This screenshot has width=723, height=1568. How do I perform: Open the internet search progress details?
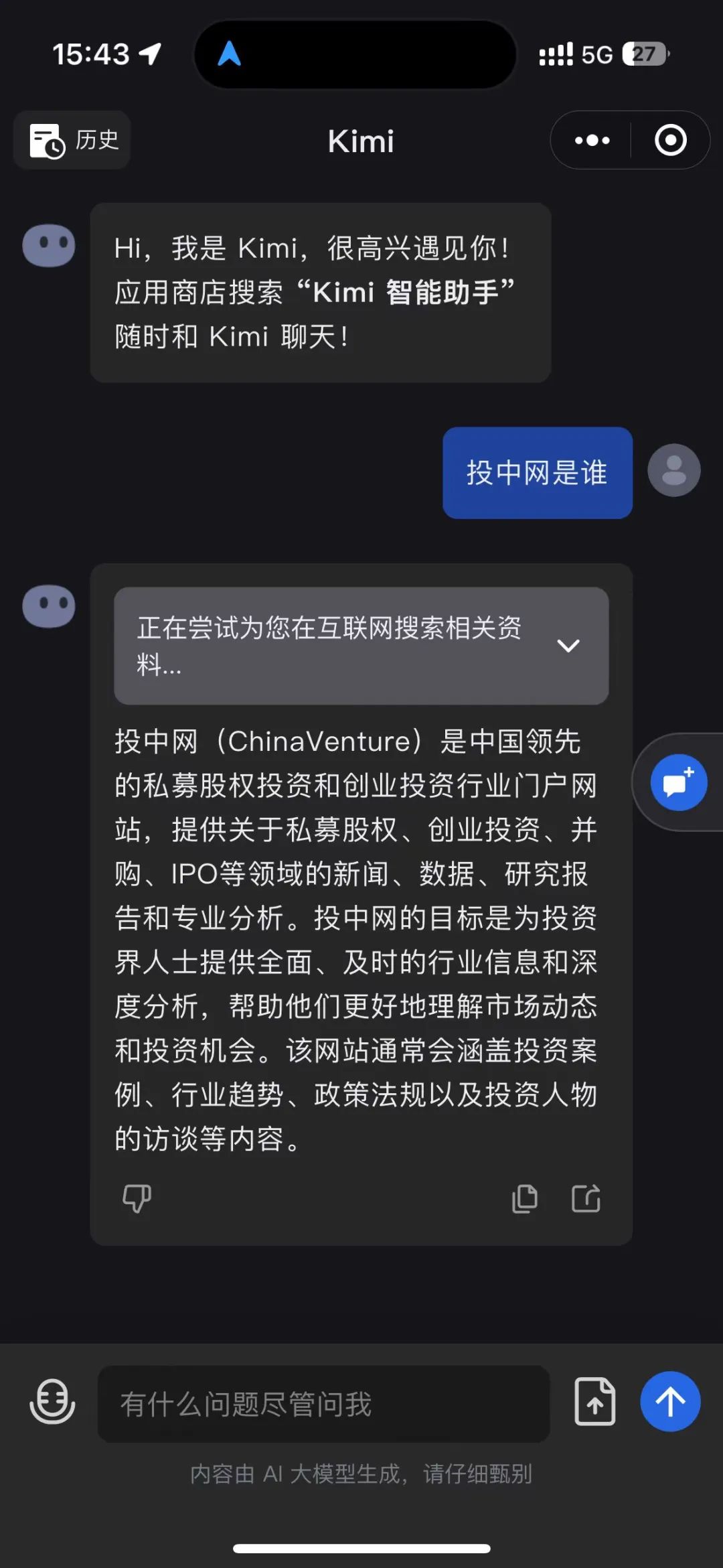(x=328, y=645)
